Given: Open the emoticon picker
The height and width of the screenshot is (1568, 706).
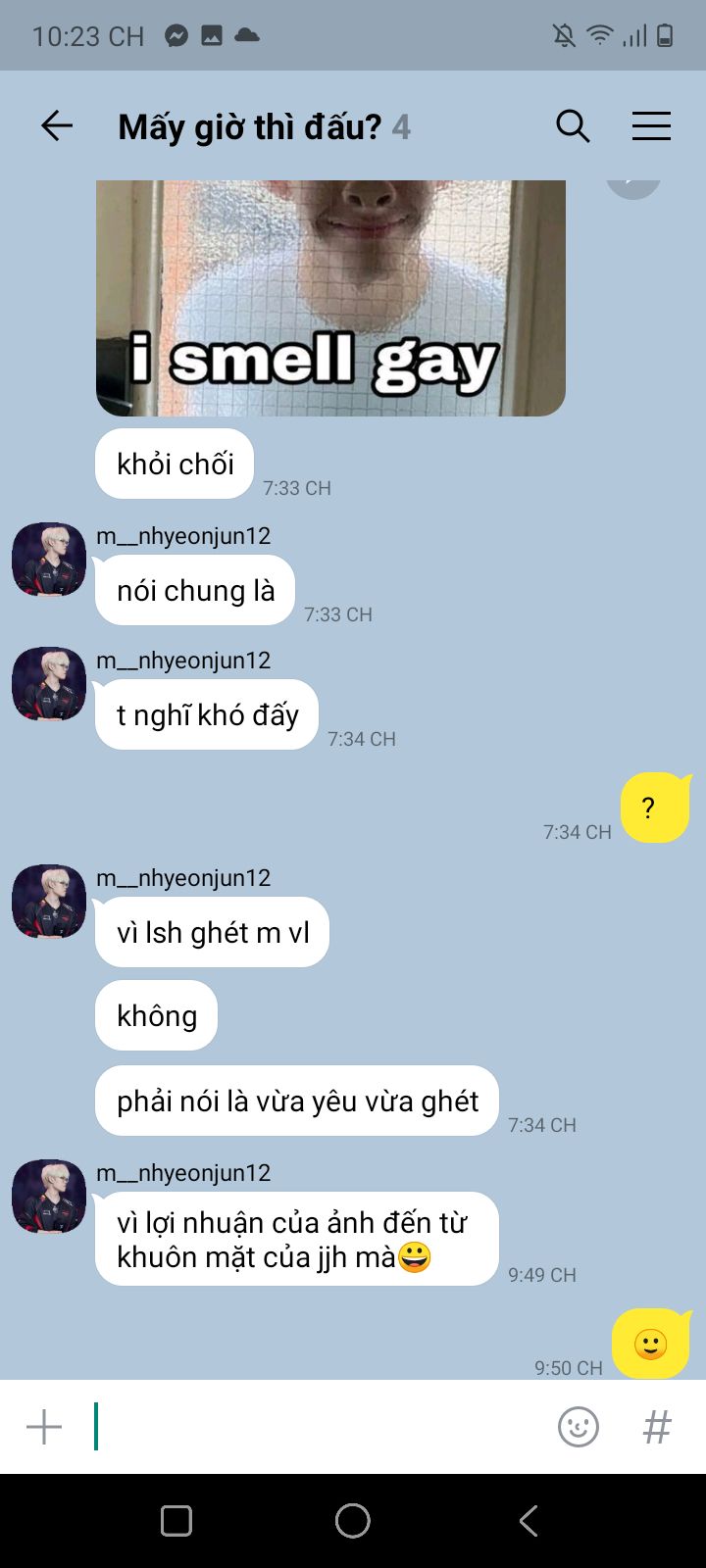Looking at the screenshot, I should coord(579,1427).
